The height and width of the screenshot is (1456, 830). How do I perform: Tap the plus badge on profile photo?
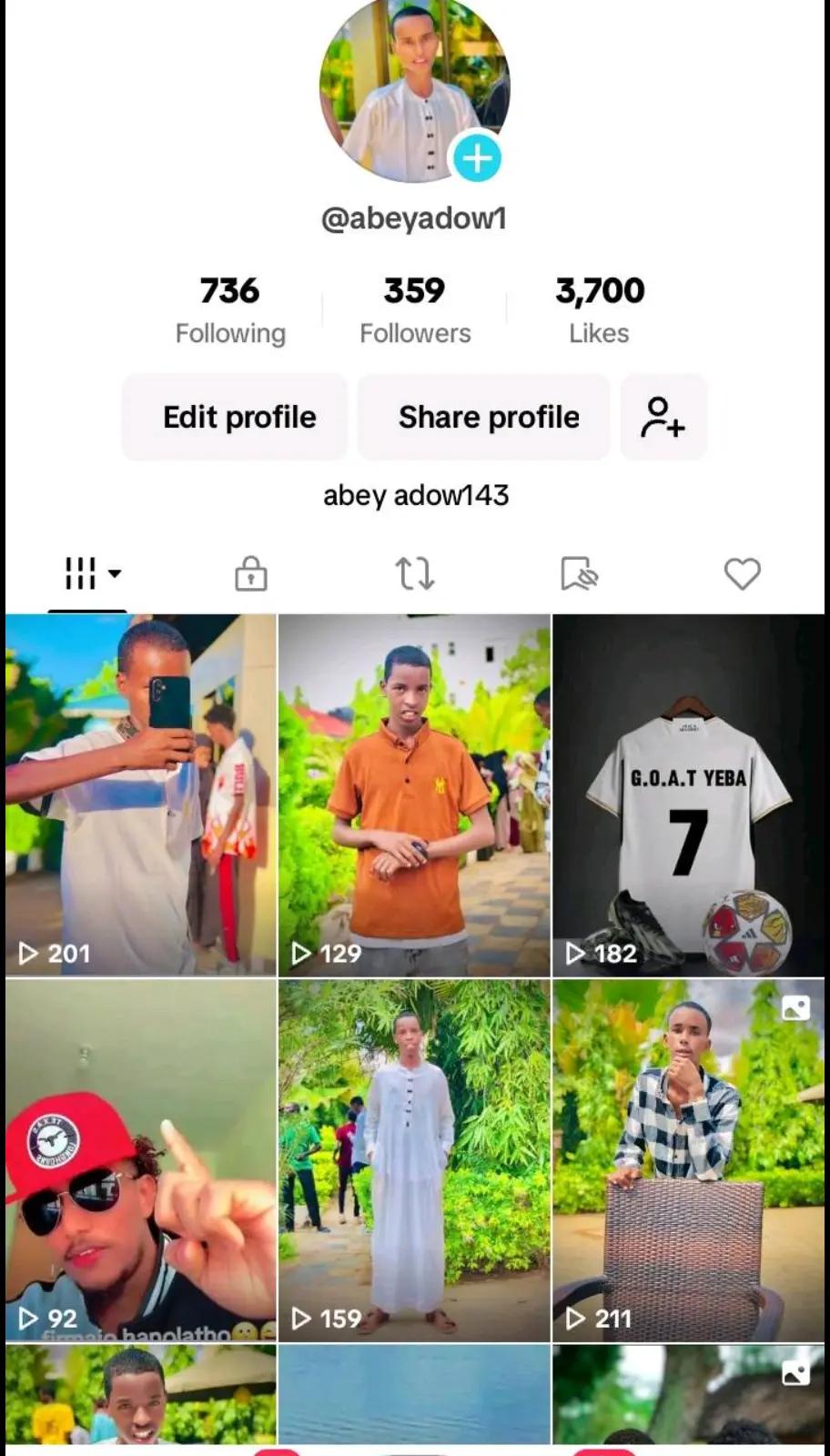[477, 158]
